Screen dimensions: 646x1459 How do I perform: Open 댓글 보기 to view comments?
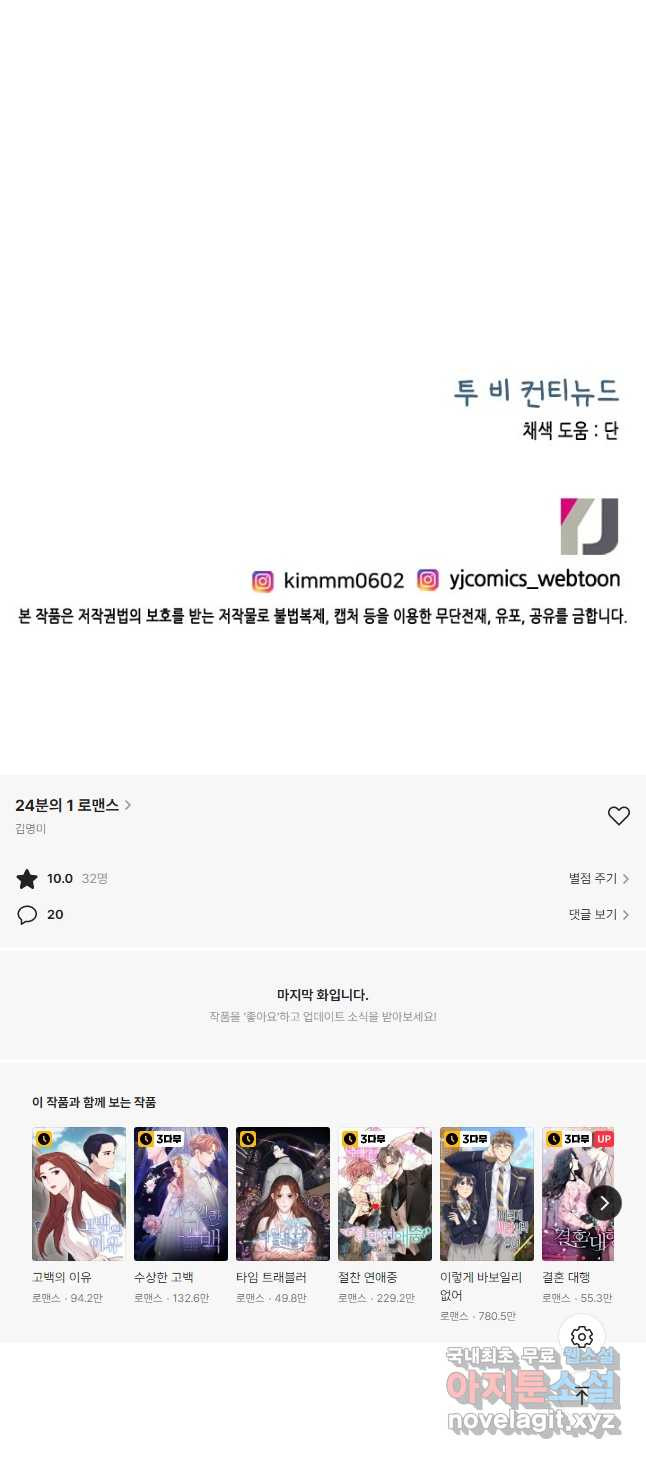coord(598,915)
